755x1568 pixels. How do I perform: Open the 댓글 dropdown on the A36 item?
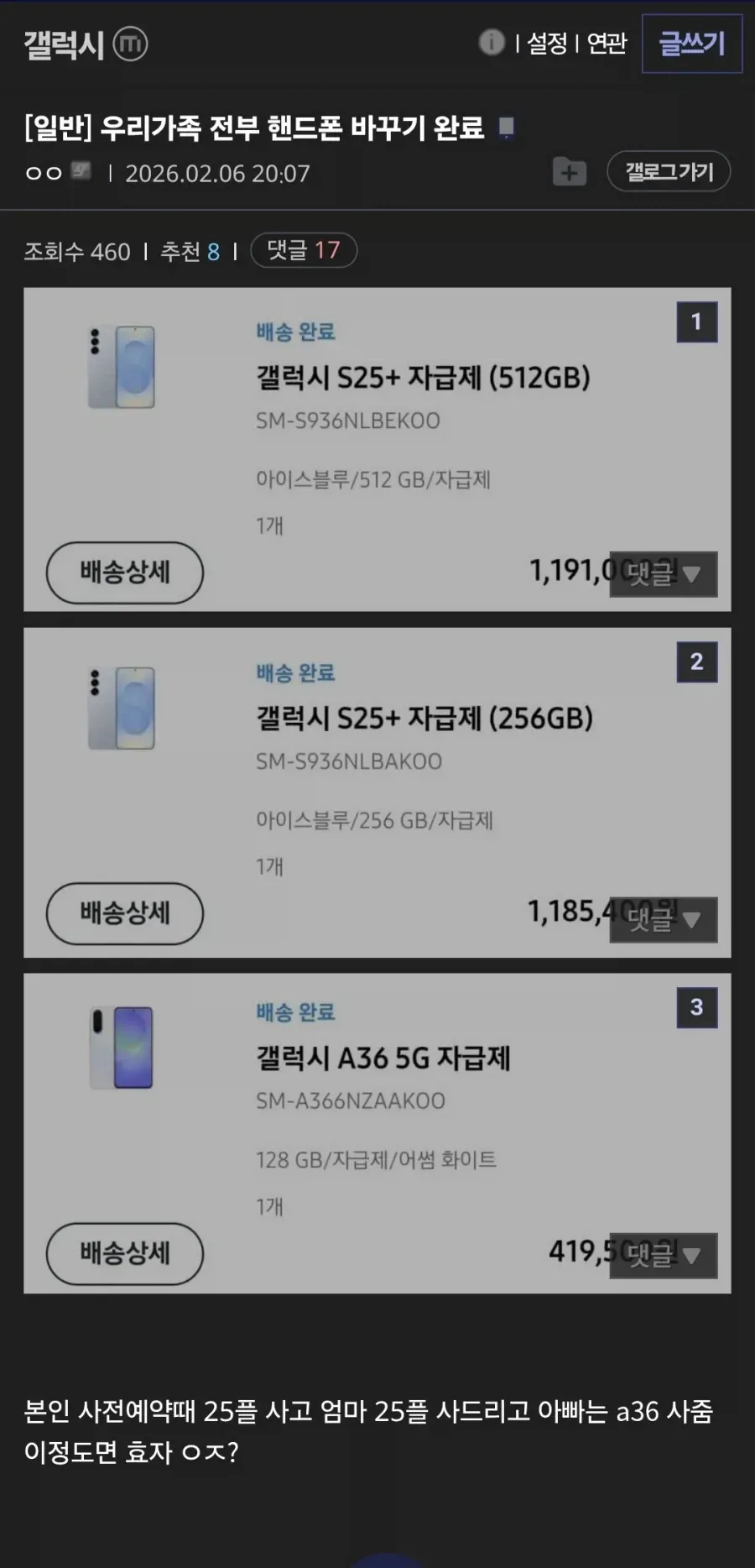click(x=663, y=1255)
